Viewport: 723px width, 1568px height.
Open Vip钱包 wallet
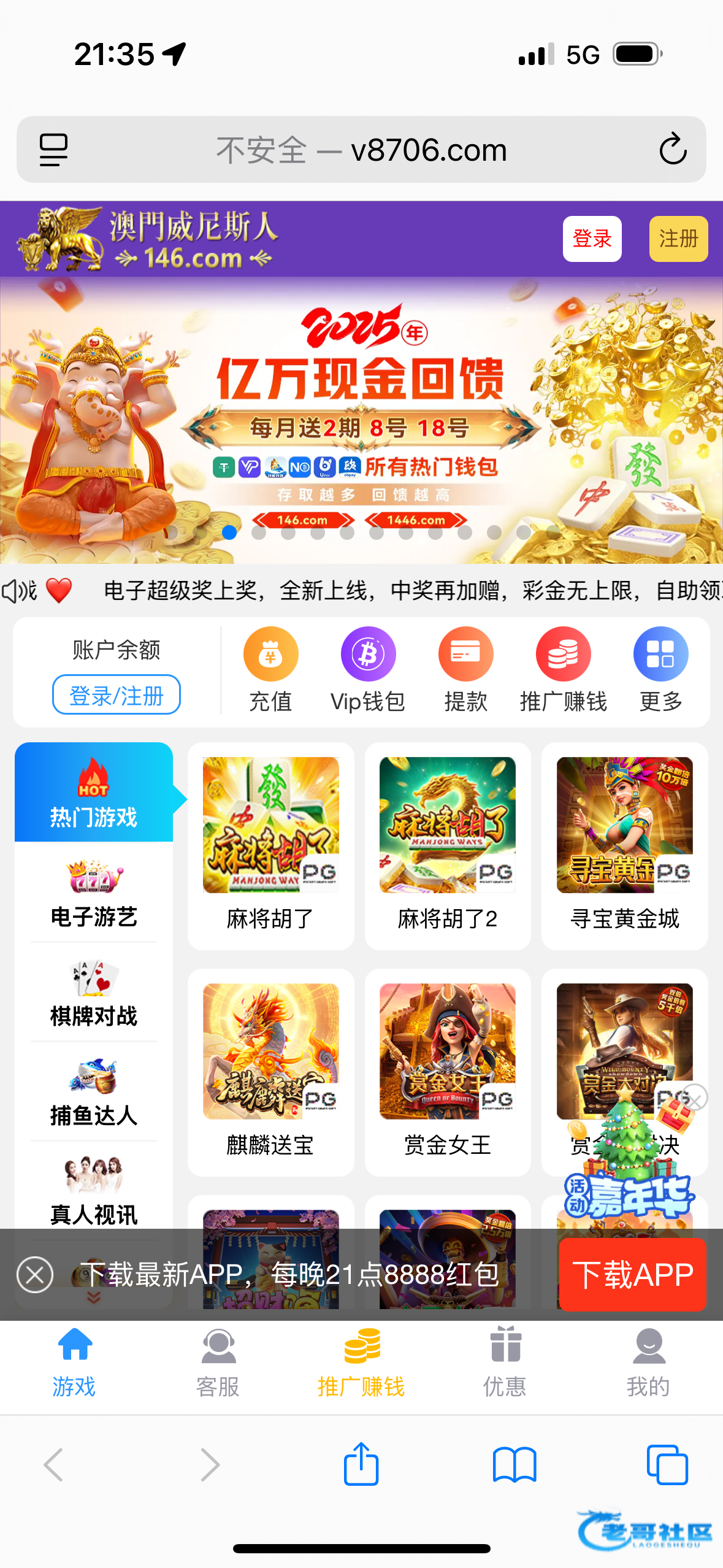(368, 669)
